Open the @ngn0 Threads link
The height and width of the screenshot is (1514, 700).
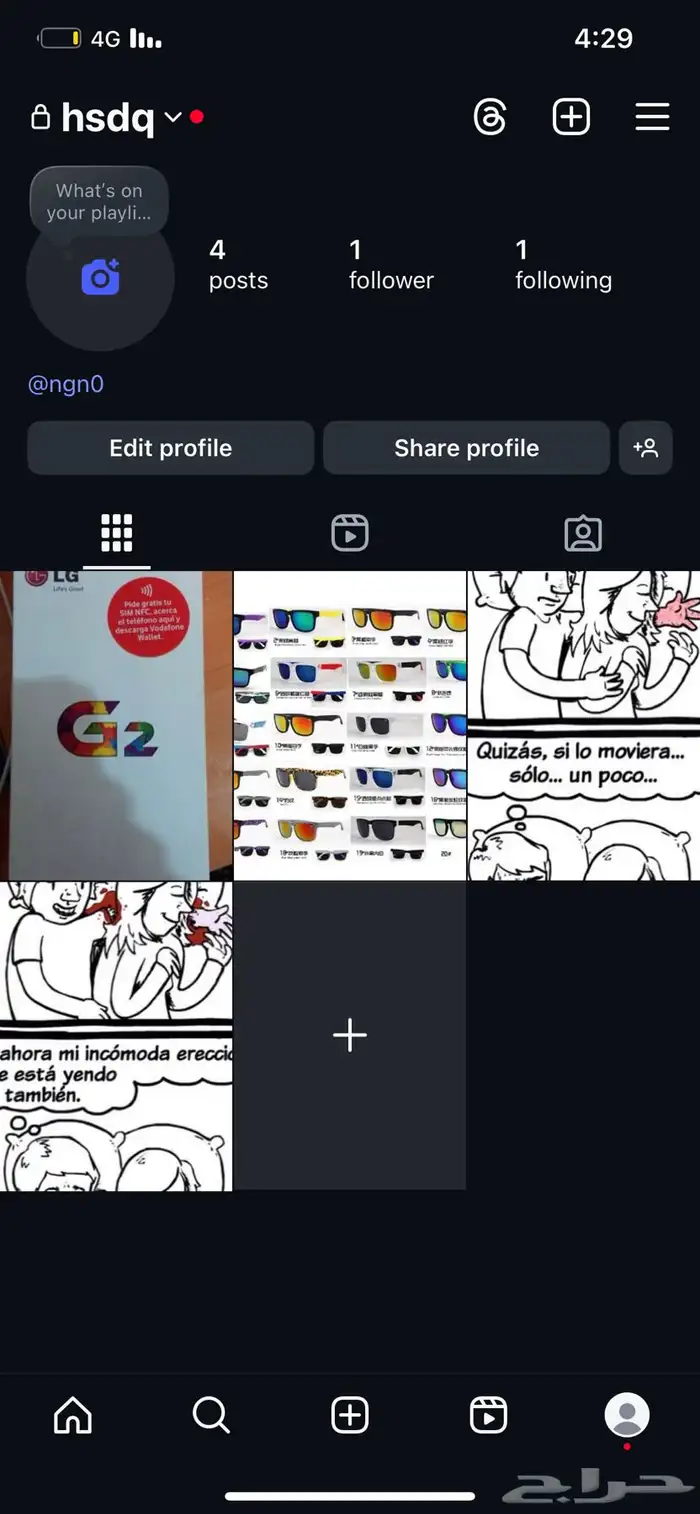(66, 384)
